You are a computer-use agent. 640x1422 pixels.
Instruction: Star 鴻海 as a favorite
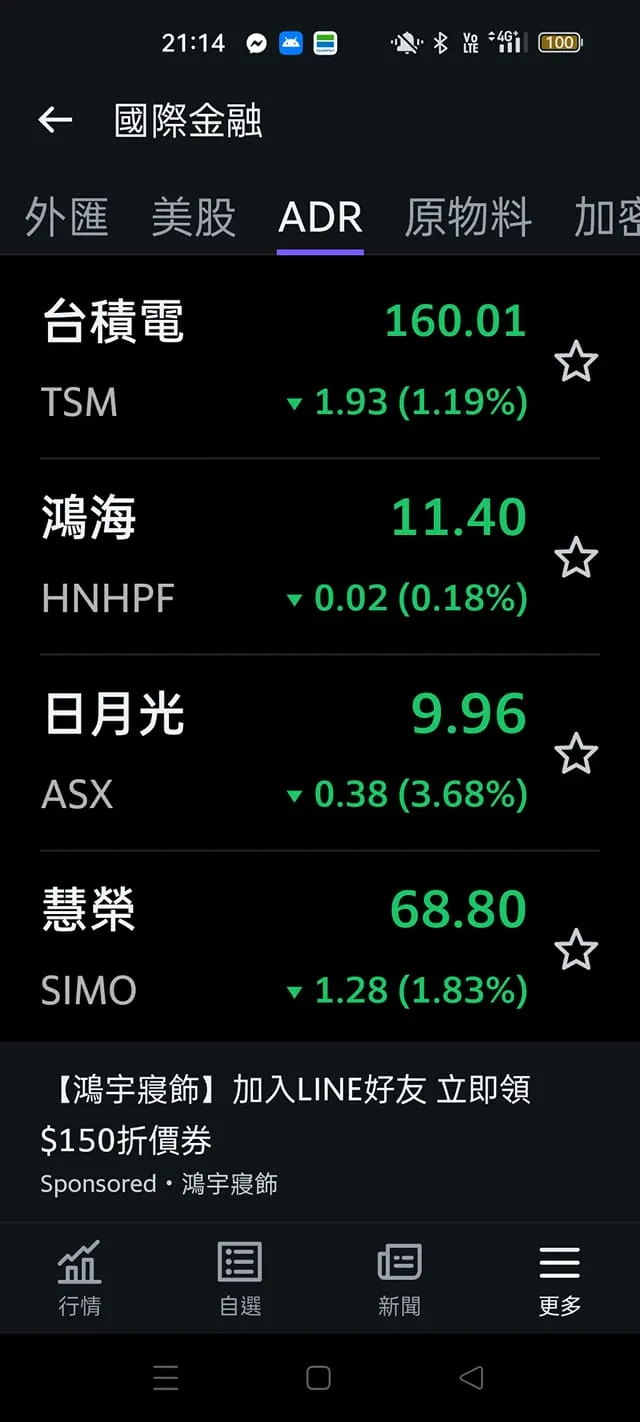tap(576, 558)
